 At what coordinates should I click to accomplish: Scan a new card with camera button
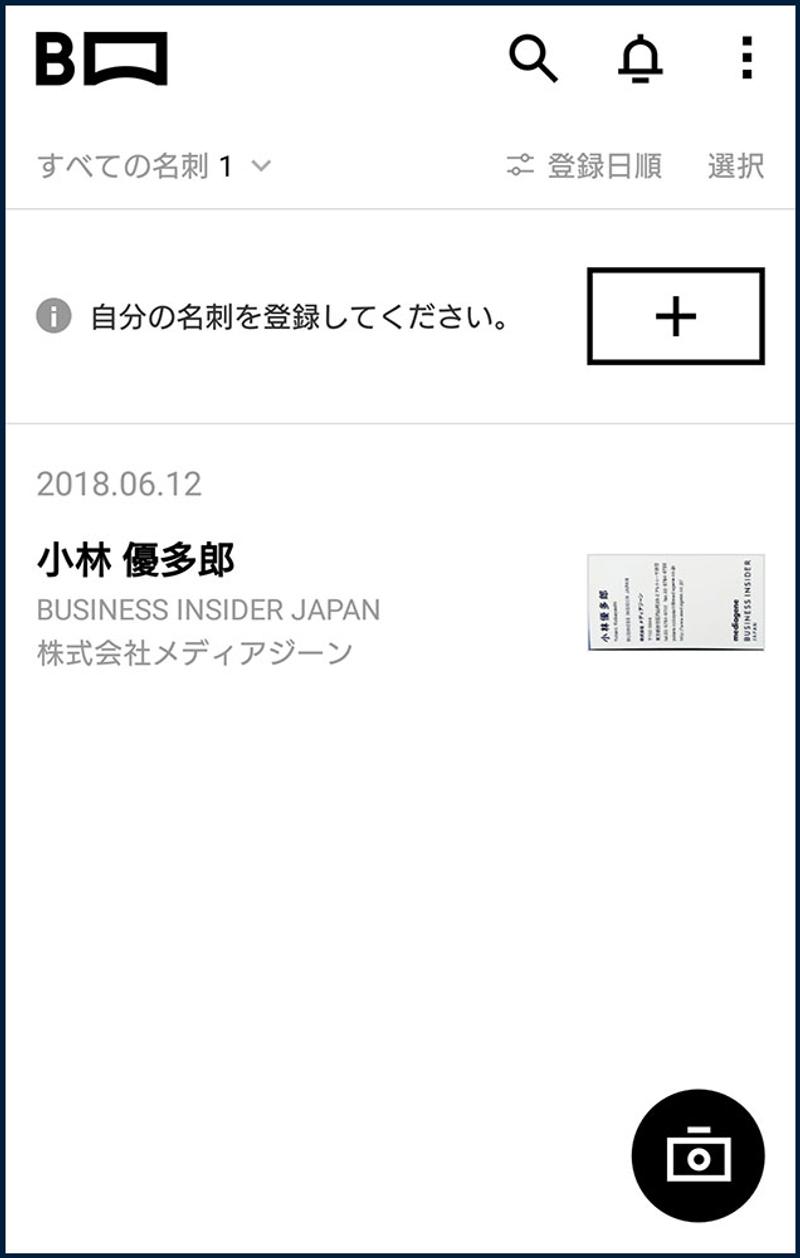click(698, 1156)
